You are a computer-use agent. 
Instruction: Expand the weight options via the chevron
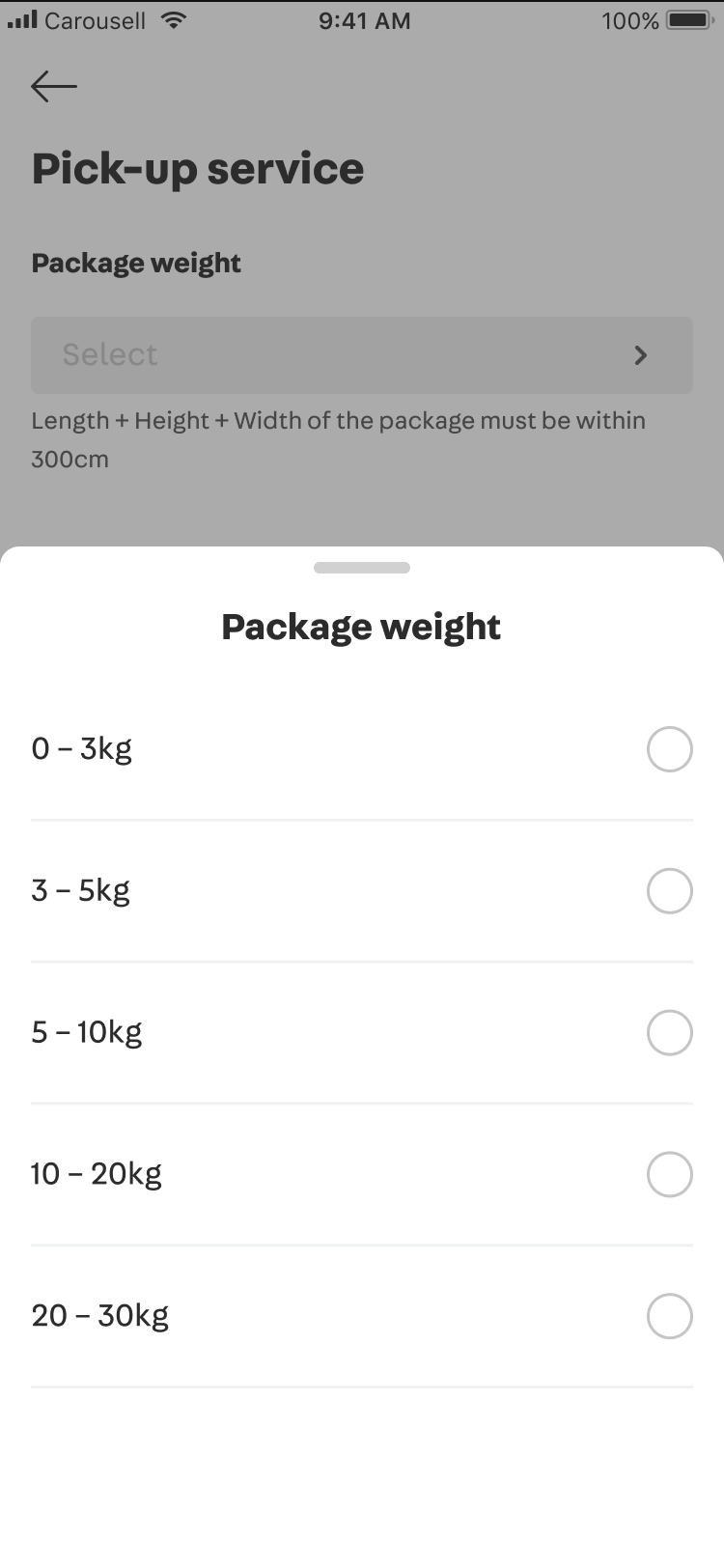pyautogui.click(x=640, y=355)
